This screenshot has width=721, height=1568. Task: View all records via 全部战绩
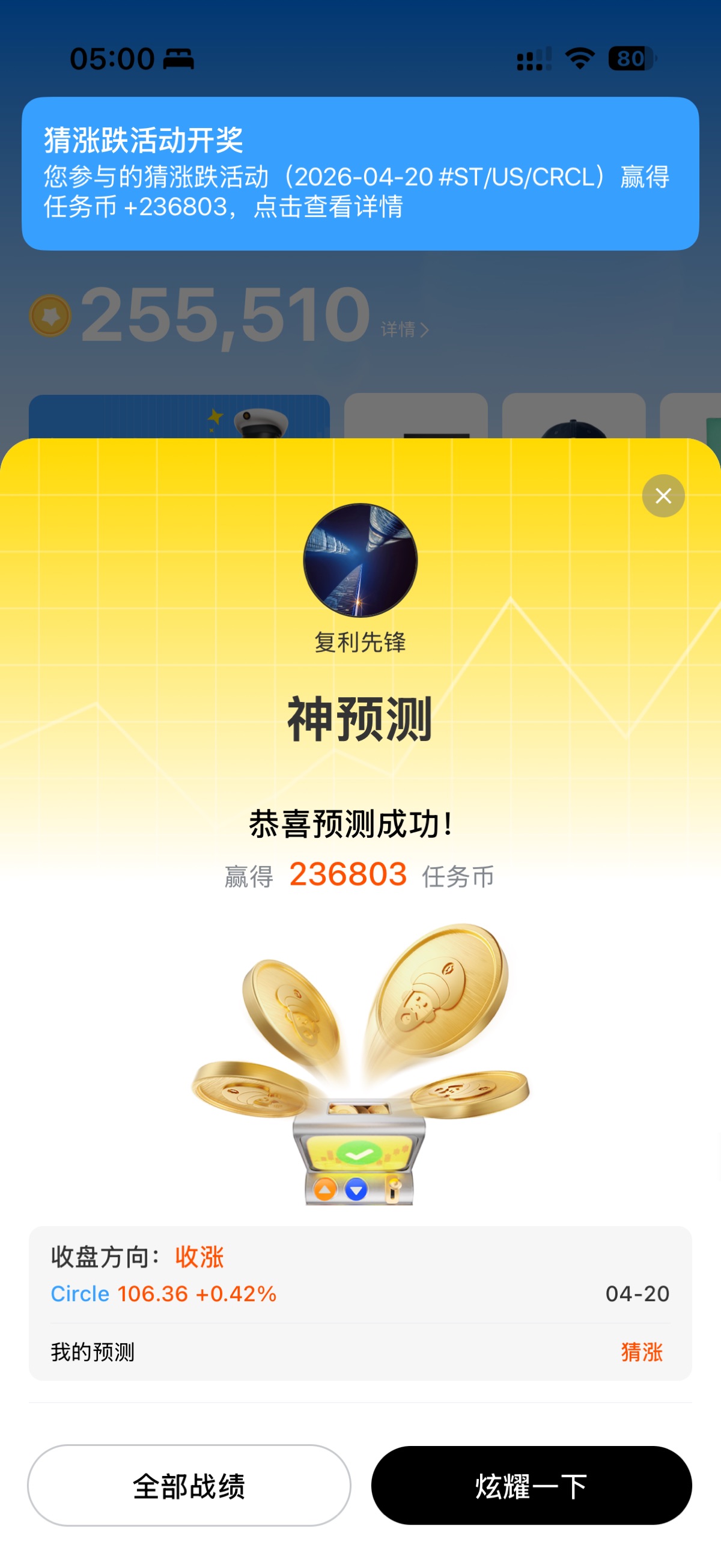(189, 1485)
